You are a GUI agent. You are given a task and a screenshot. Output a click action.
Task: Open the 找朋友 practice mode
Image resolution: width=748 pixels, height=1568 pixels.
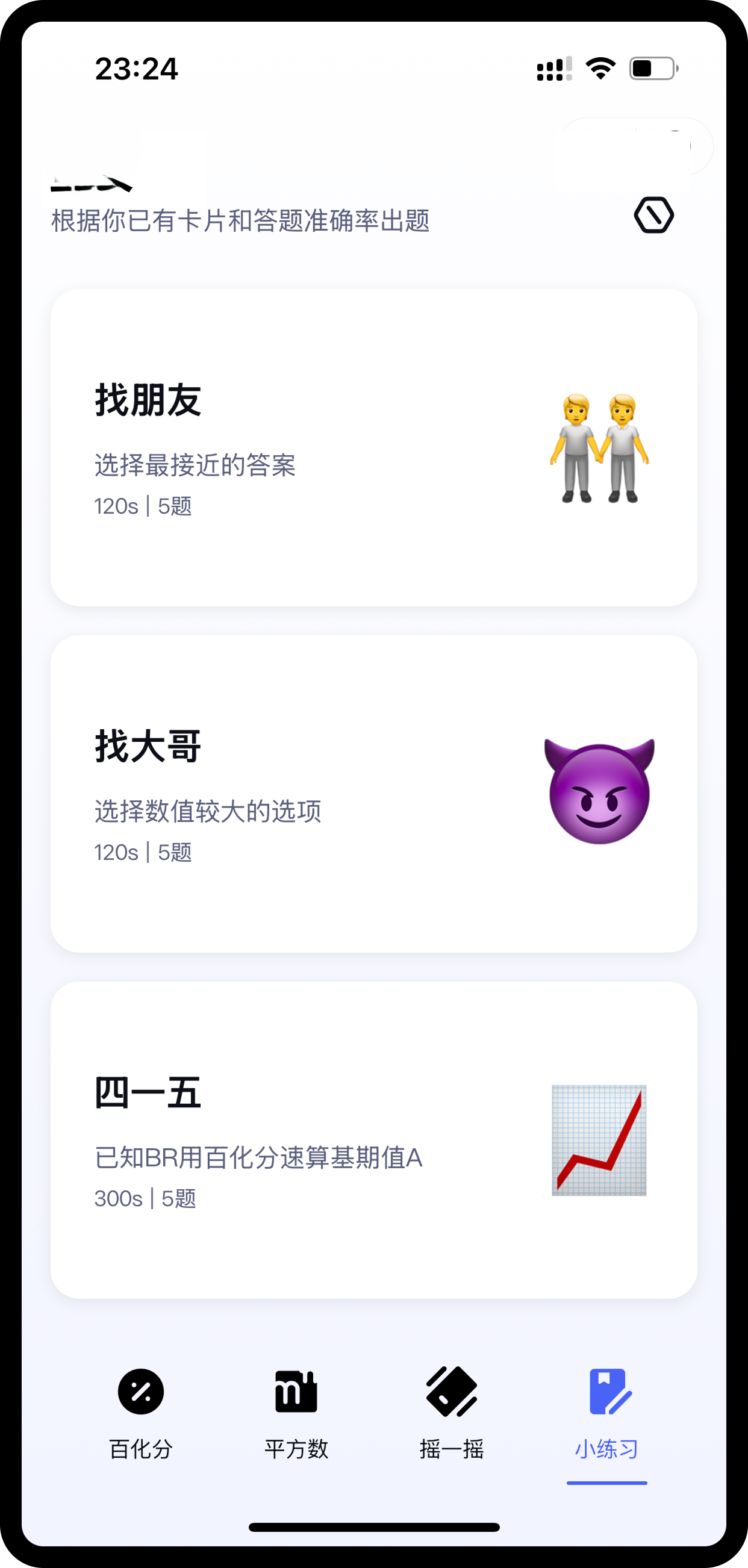click(x=373, y=447)
